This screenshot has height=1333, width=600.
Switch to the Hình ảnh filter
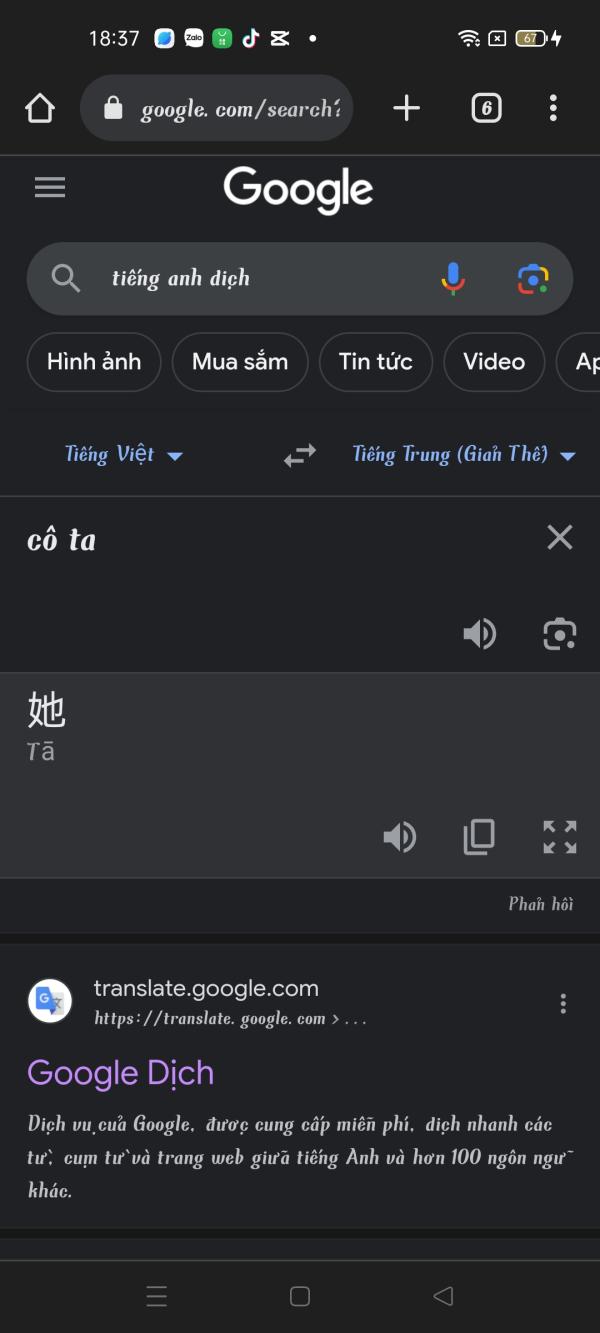coord(94,362)
